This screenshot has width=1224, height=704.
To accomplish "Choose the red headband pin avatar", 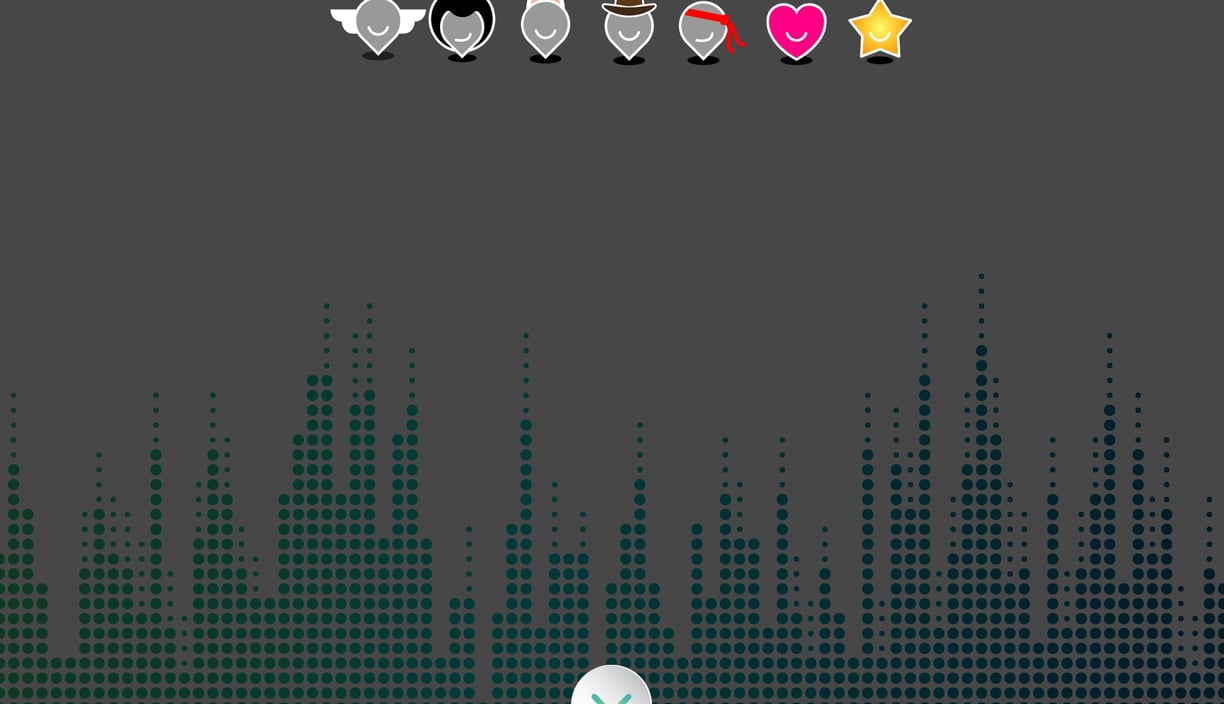I will coord(705,30).
